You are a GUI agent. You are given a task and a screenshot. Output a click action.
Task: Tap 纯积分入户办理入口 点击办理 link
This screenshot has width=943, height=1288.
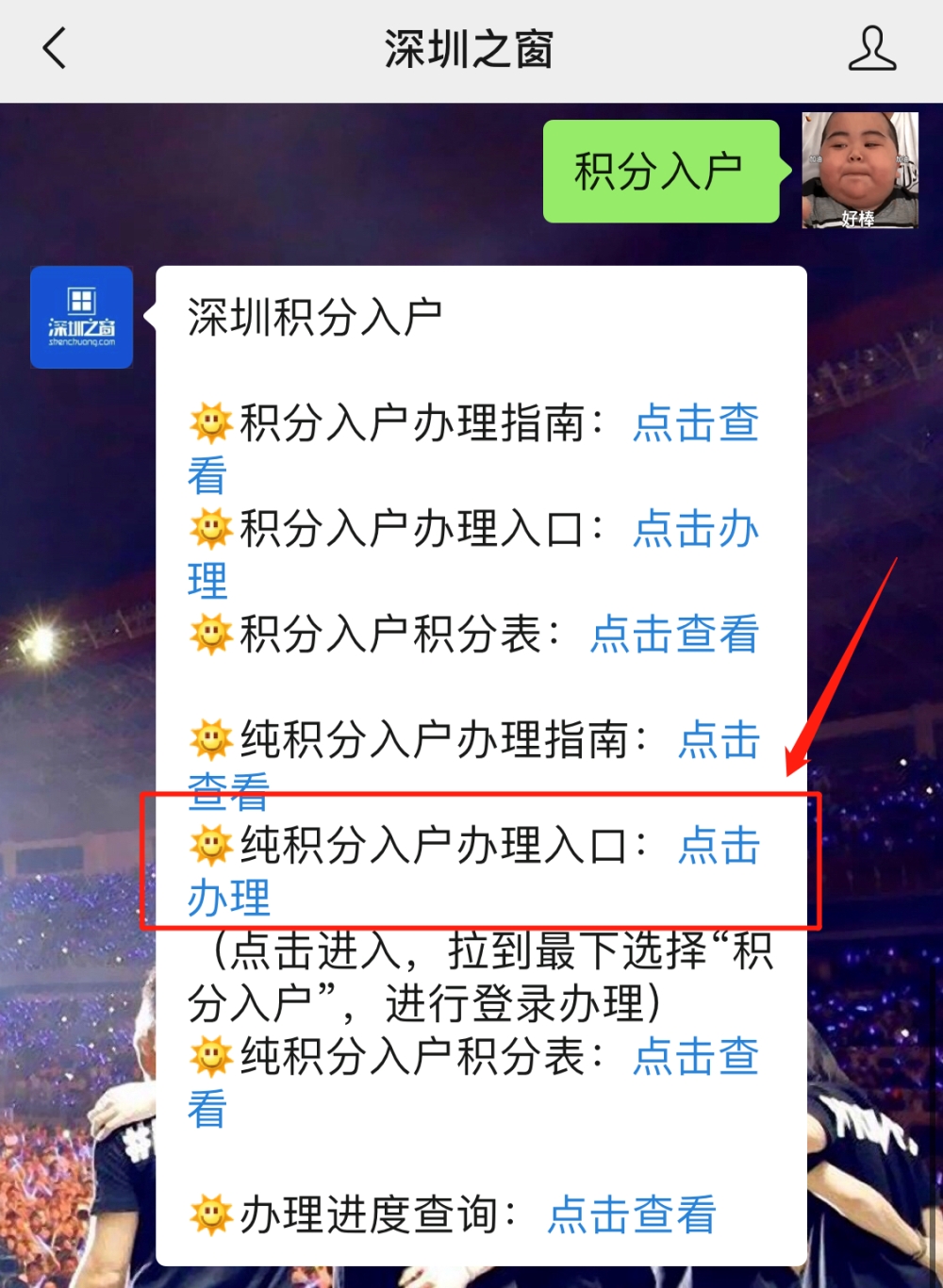point(719,846)
